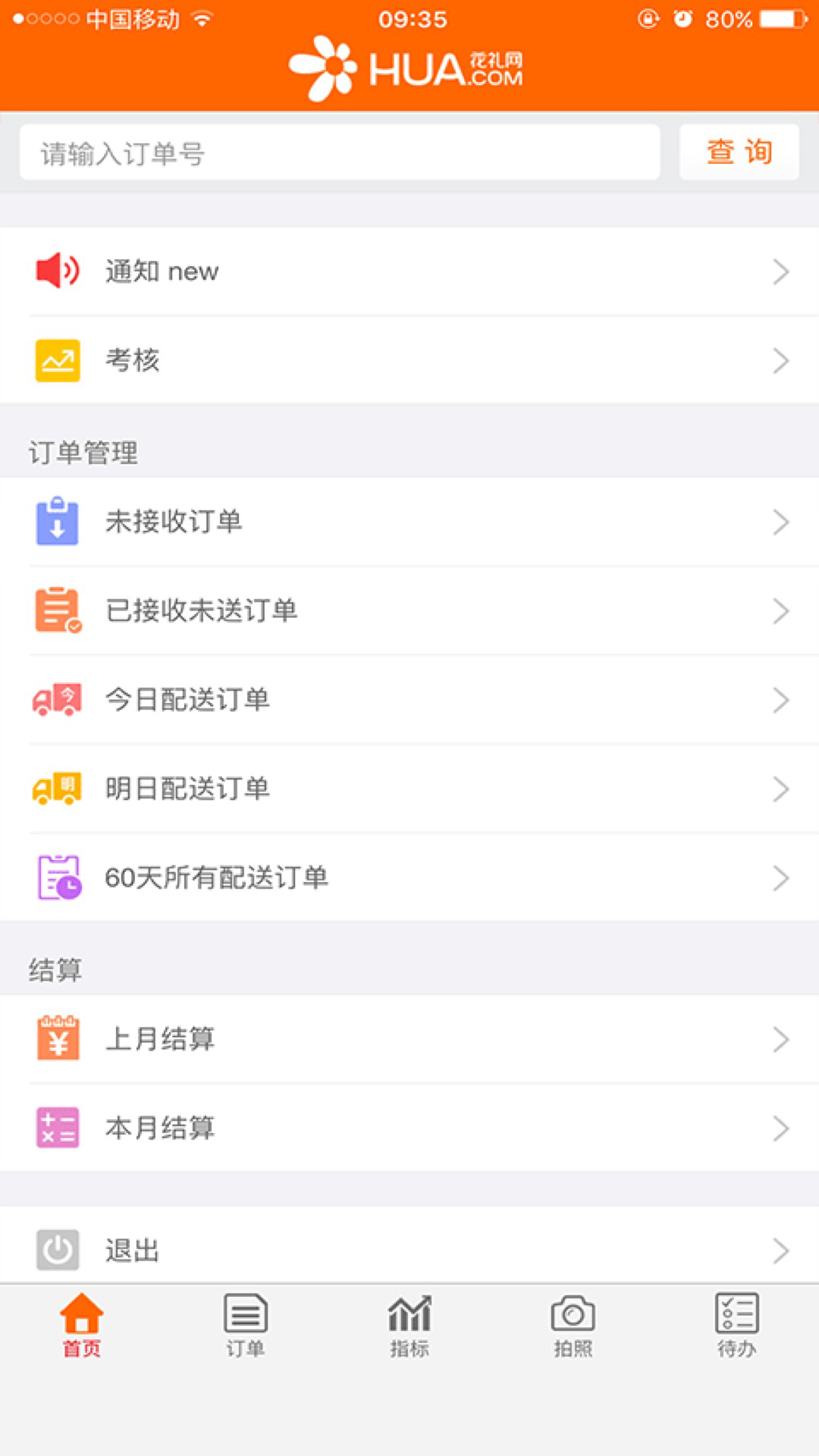
Task: Click the 今日配送订单 truck icon
Action: pyautogui.click(x=57, y=699)
